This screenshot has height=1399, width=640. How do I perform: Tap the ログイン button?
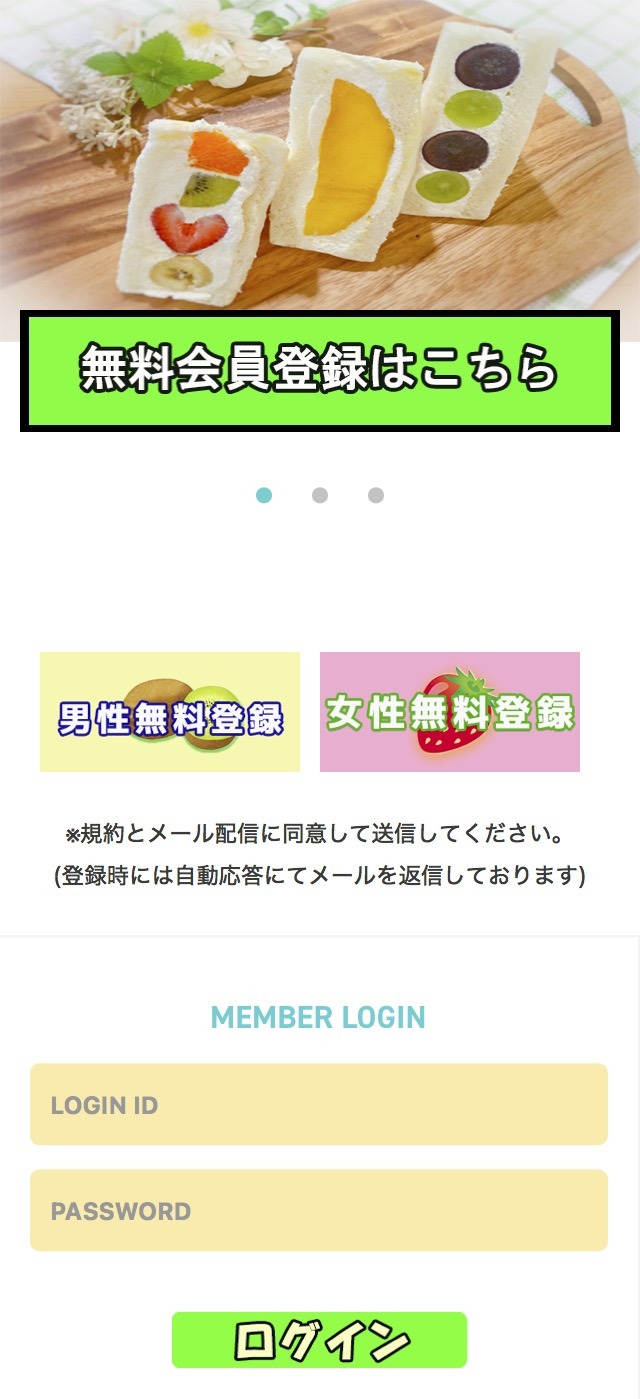coord(319,1340)
